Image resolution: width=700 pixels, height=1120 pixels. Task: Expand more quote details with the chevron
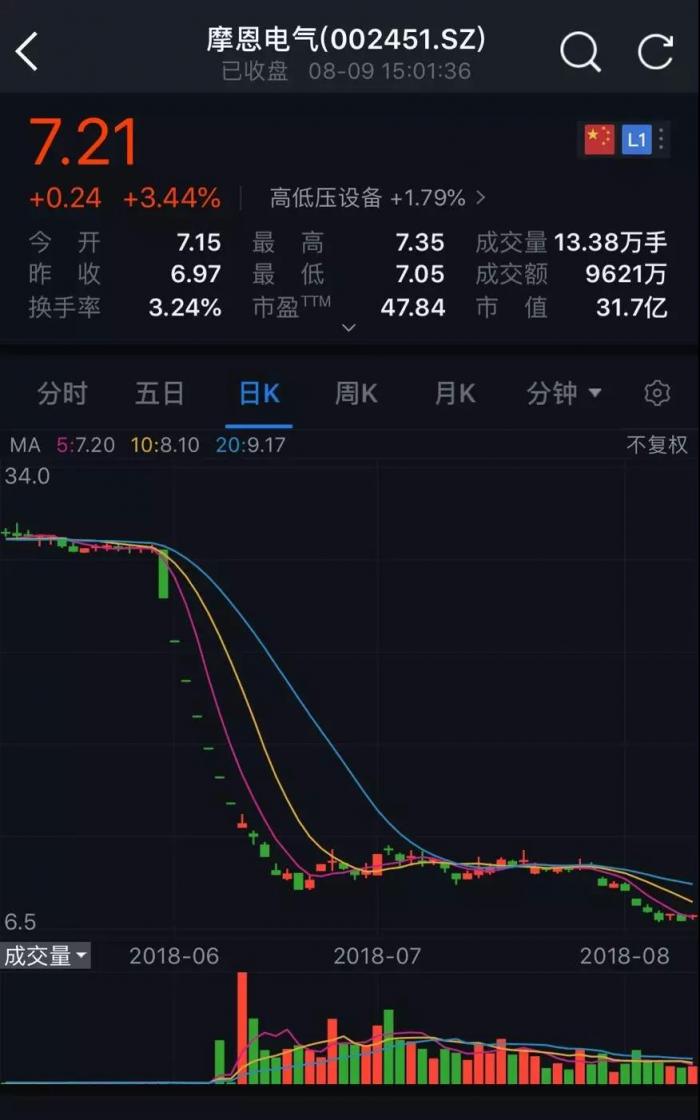pyautogui.click(x=348, y=328)
